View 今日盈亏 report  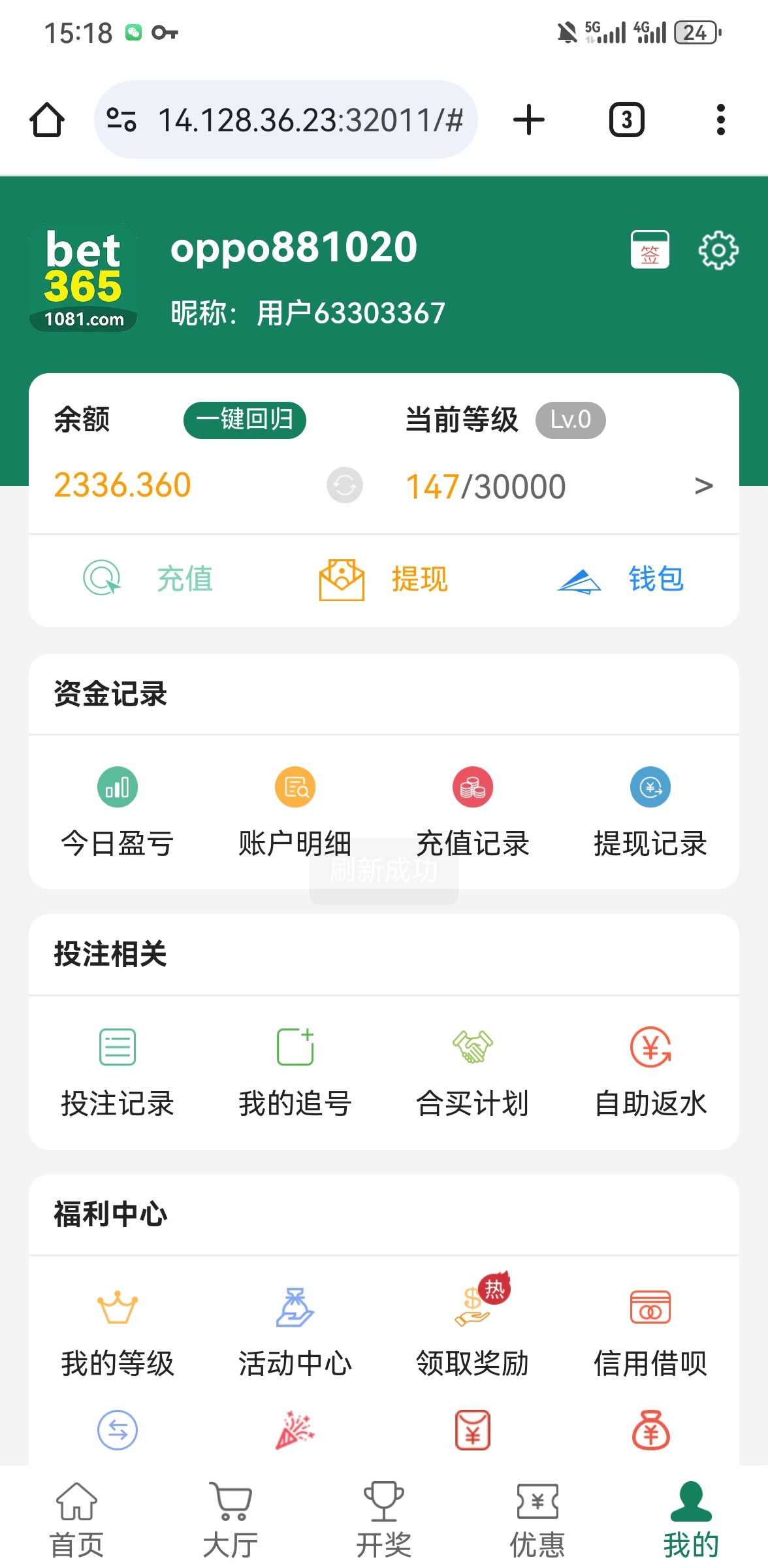(118, 811)
